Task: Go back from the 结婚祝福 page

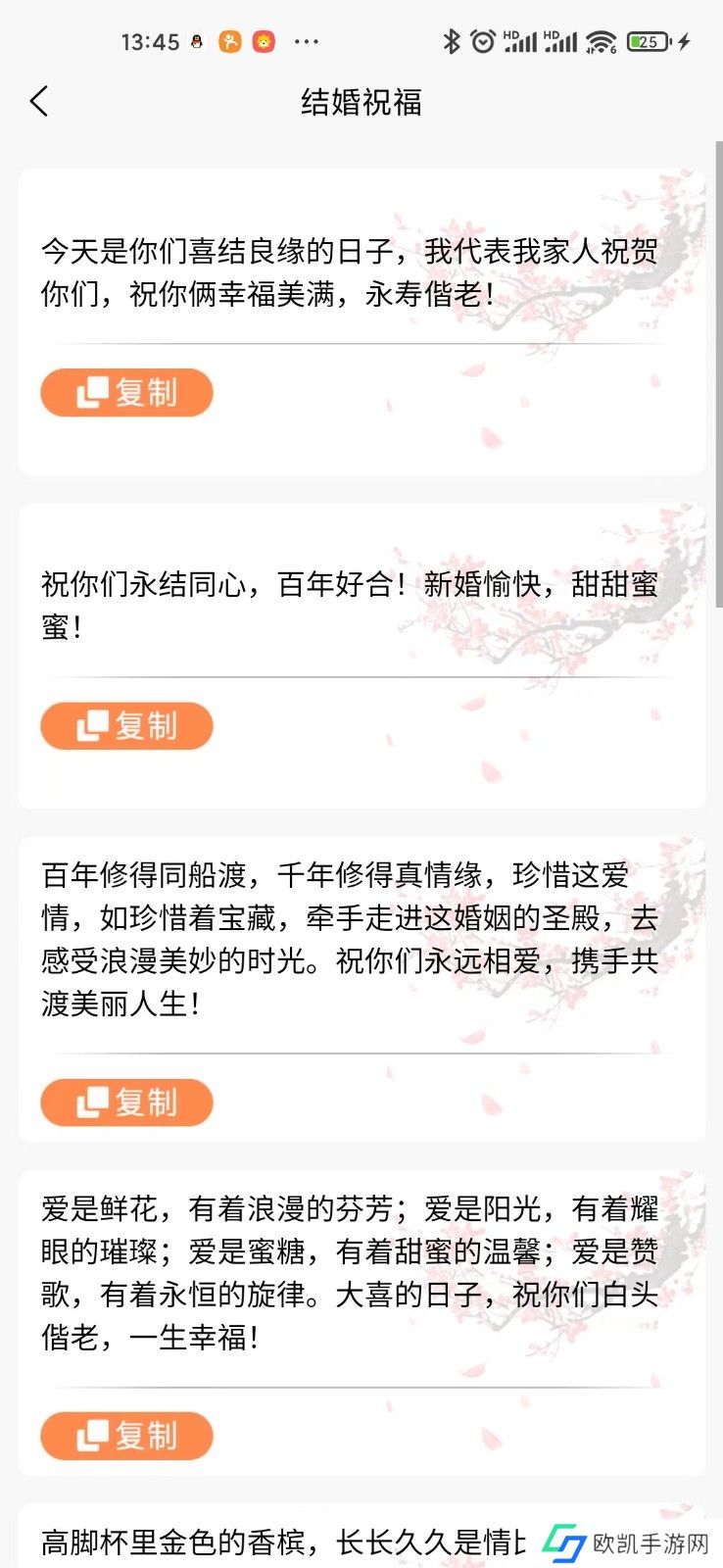Action: 39,101
